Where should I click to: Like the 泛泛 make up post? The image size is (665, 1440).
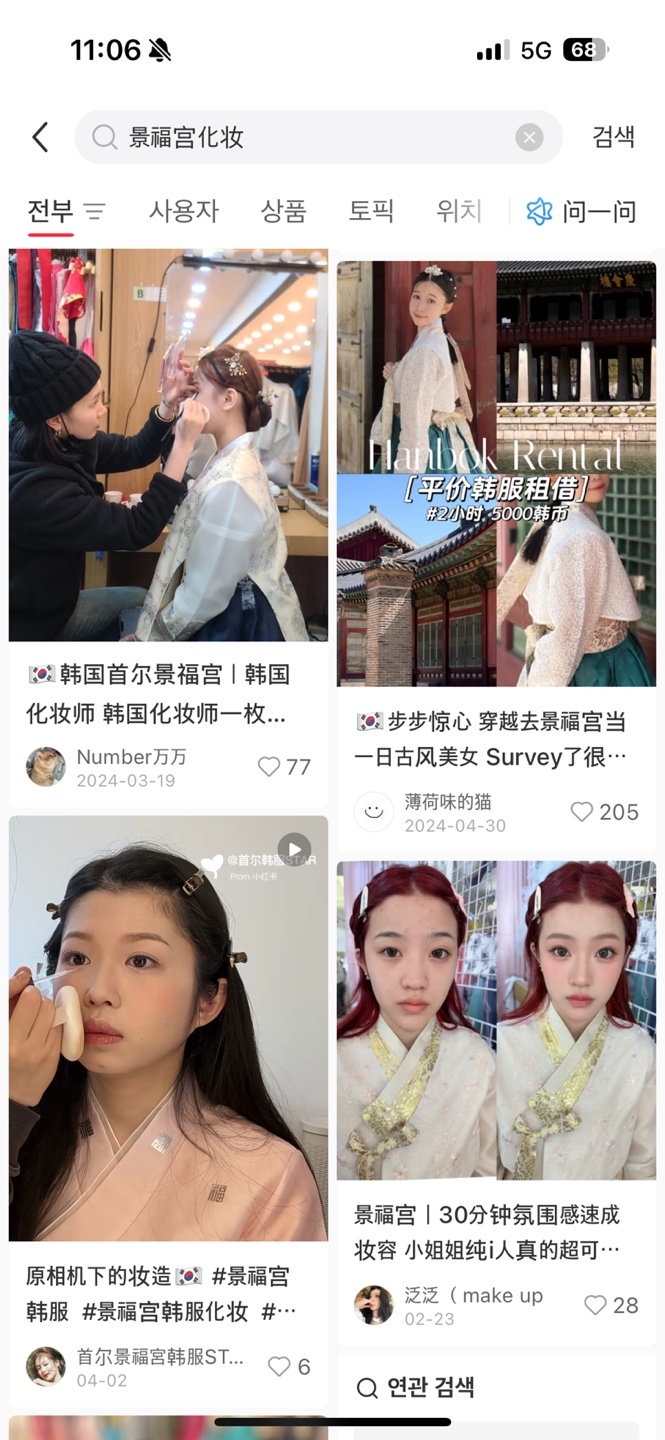595,1305
